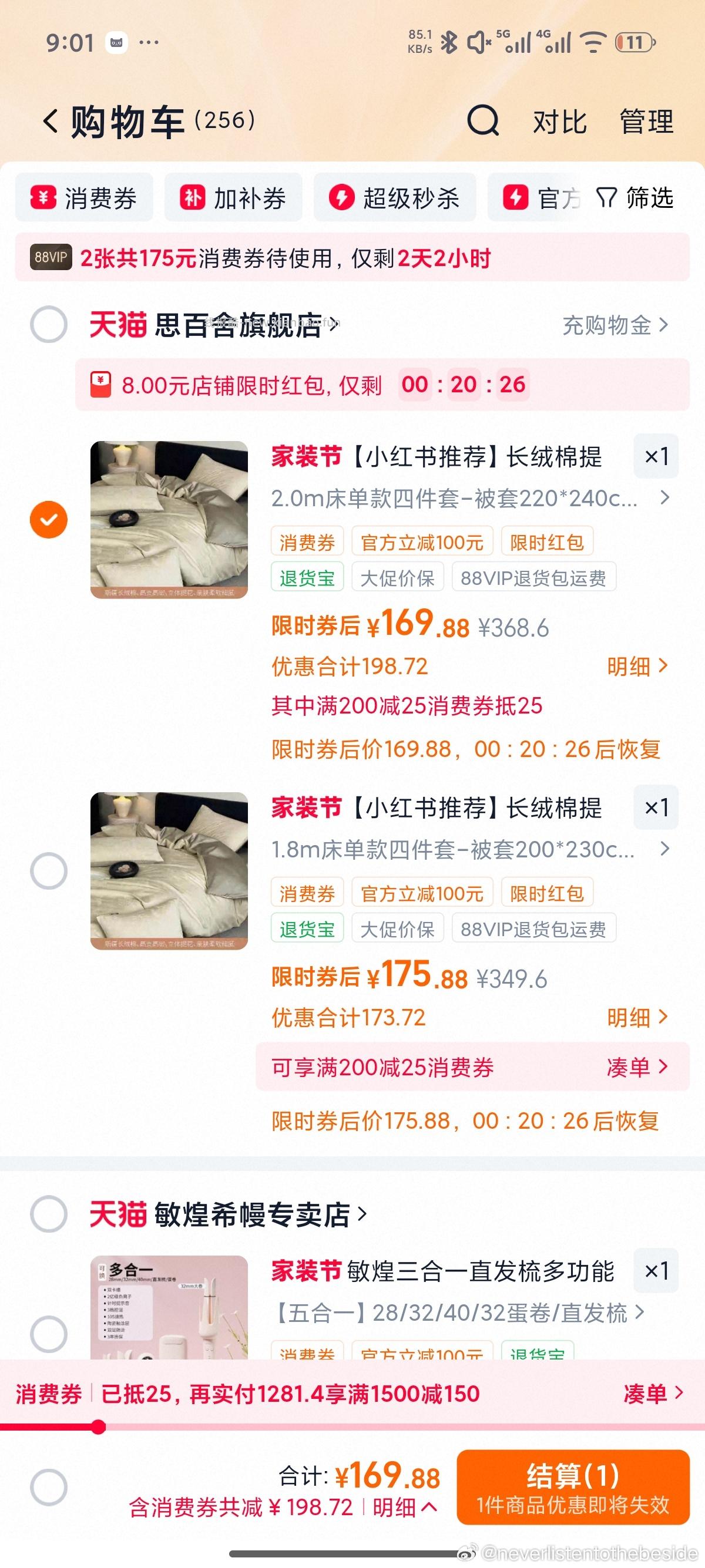Open 凑单 for the 满200减25 coupon

pyautogui.click(x=637, y=1066)
